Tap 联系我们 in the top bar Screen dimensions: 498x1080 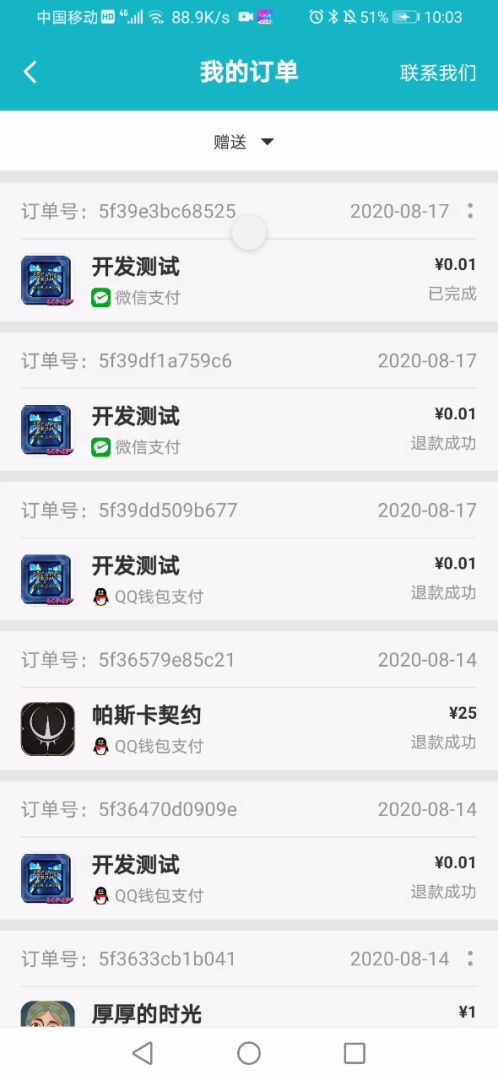(438, 73)
